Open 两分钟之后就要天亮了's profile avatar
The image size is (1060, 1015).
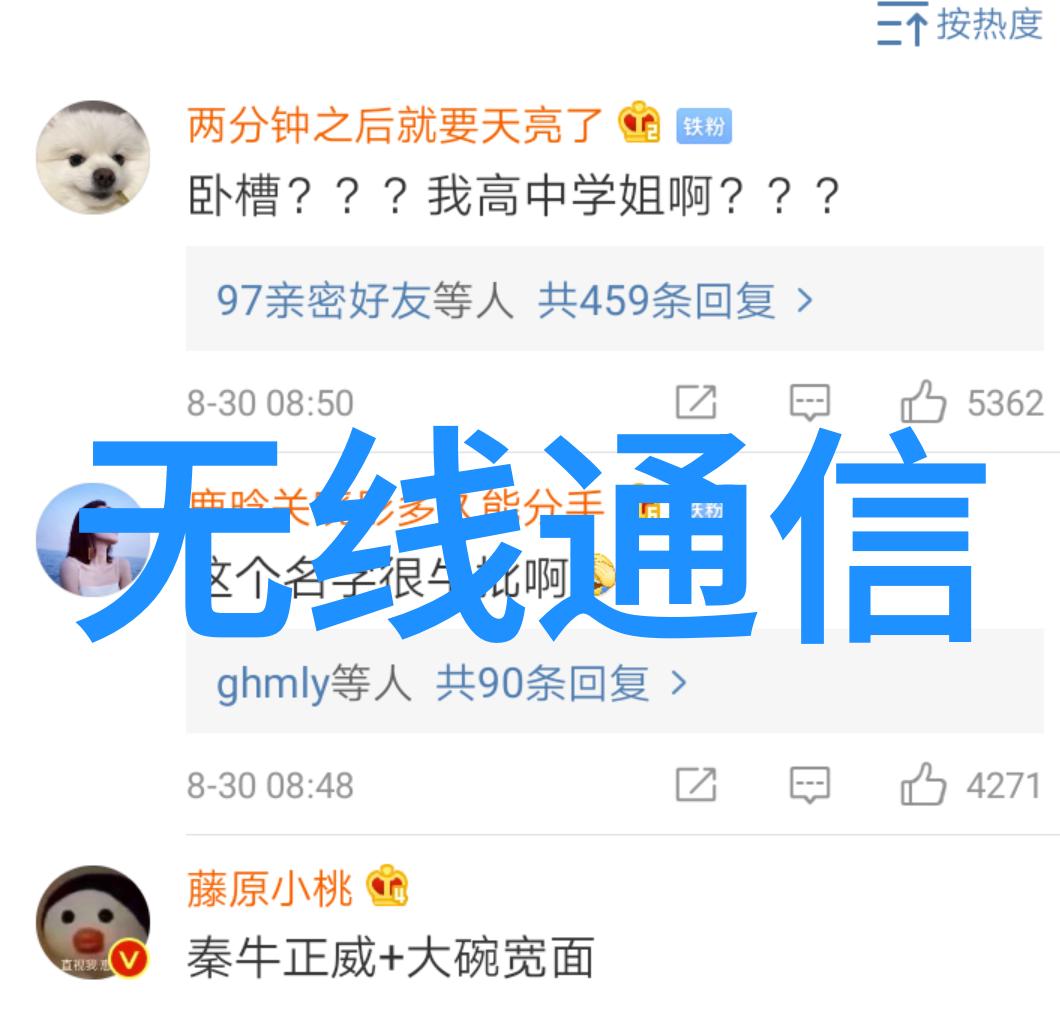click(x=93, y=157)
